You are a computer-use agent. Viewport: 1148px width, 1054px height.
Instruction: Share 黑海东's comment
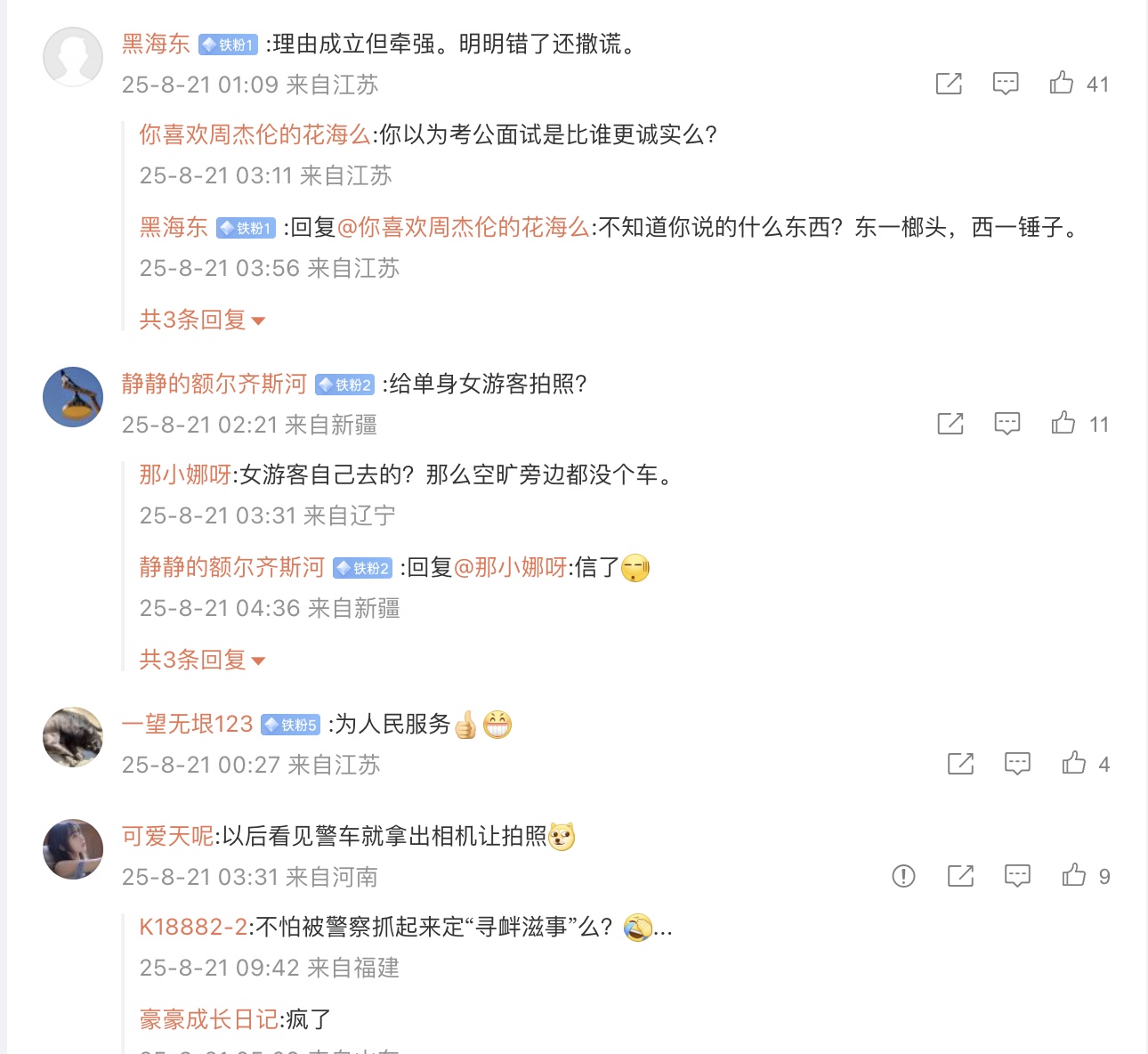coord(949,84)
